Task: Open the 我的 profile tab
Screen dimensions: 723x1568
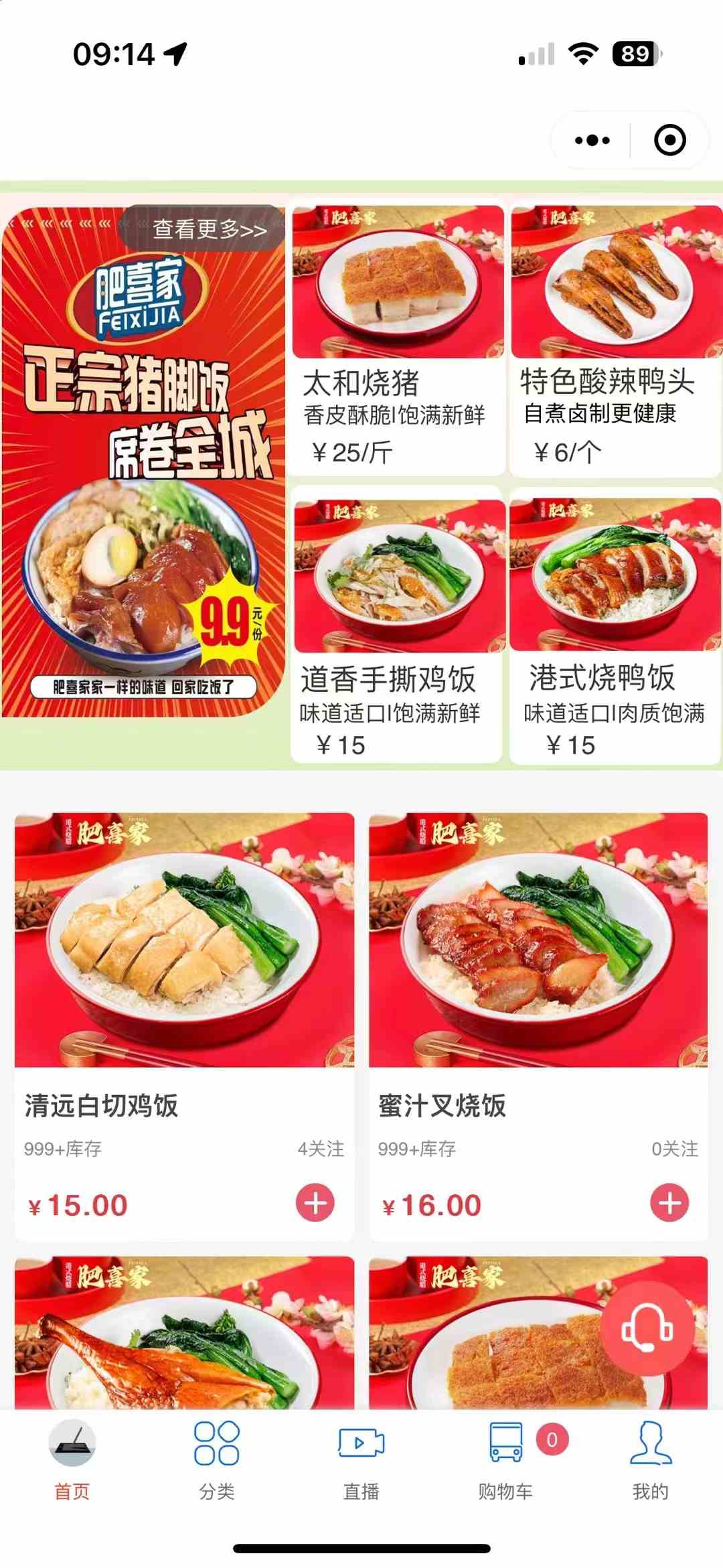Action: coord(651,1457)
